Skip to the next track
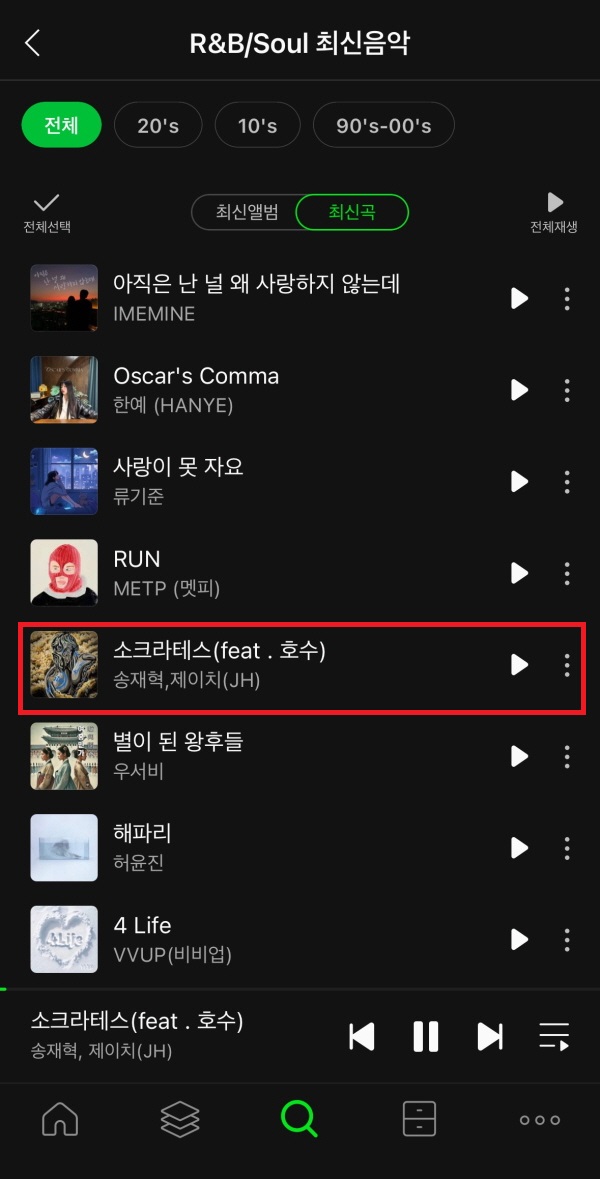The height and width of the screenshot is (1179, 600). [490, 1036]
